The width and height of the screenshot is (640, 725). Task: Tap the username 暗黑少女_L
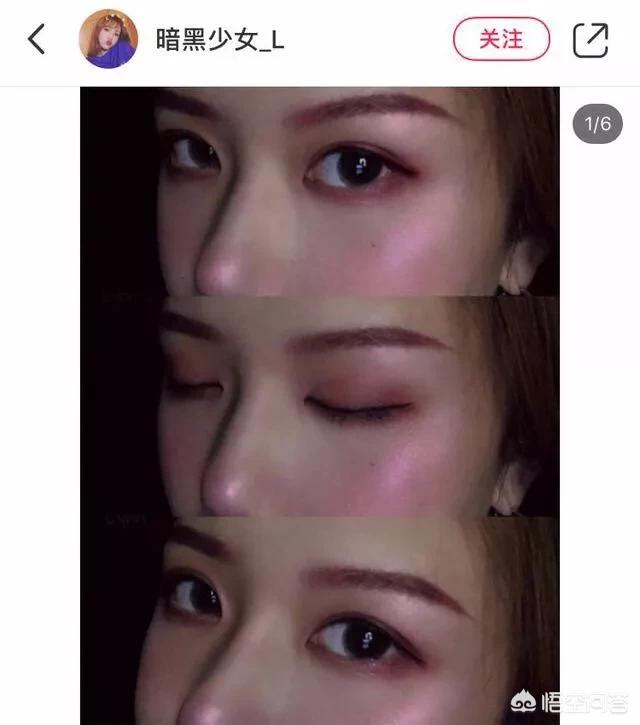220,41
